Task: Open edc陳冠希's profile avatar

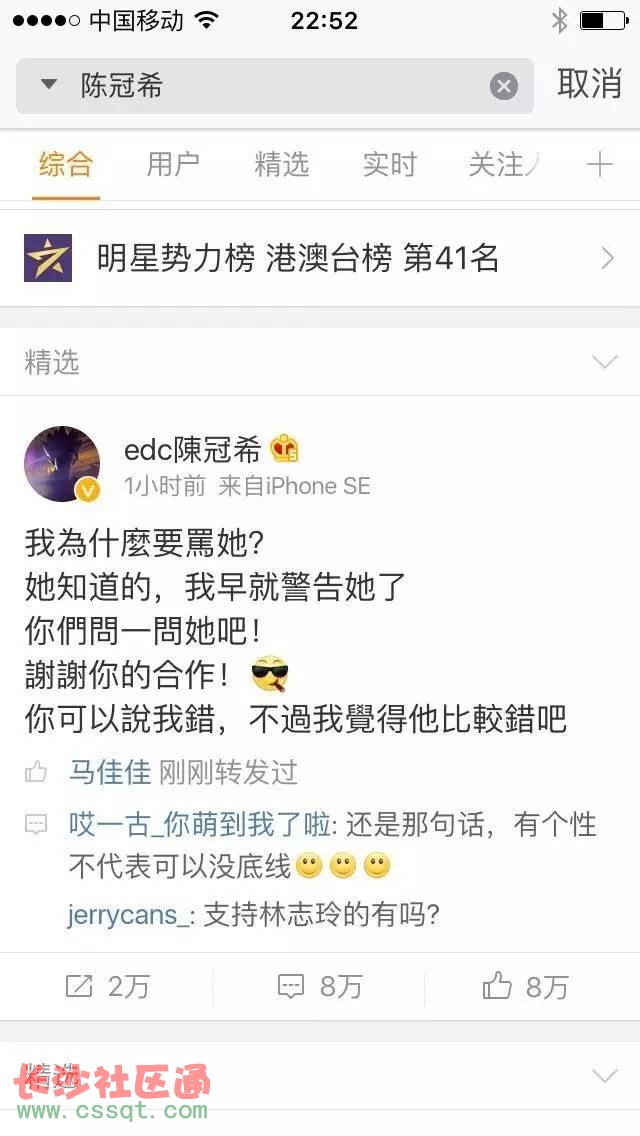Action: [x=62, y=464]
